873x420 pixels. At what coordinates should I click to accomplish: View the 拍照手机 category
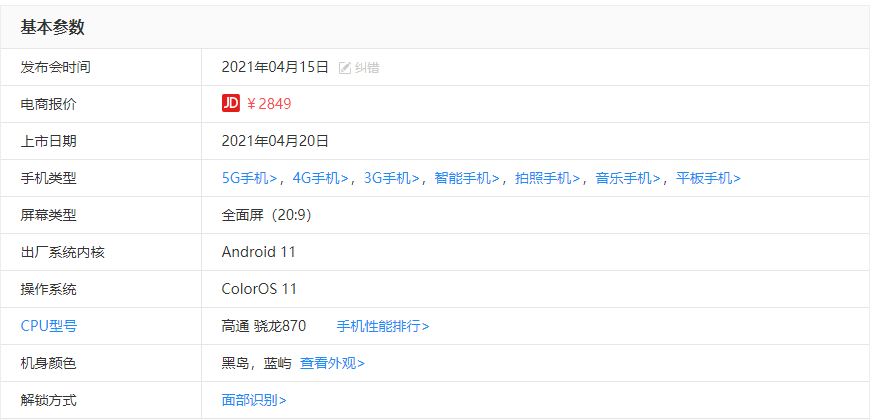(x=547, y=178)
